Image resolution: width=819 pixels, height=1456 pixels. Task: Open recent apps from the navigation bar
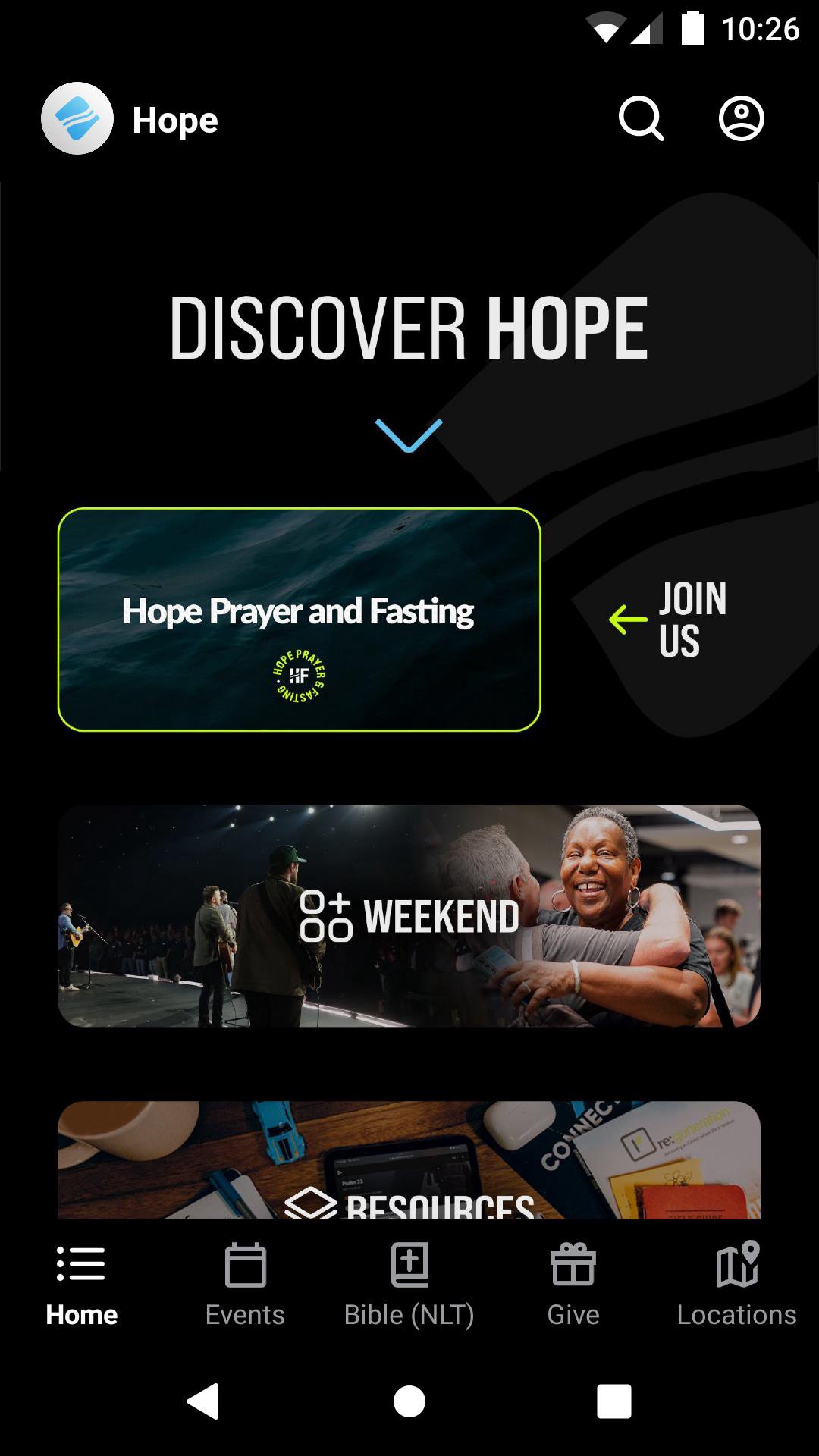coord(613,1401)
